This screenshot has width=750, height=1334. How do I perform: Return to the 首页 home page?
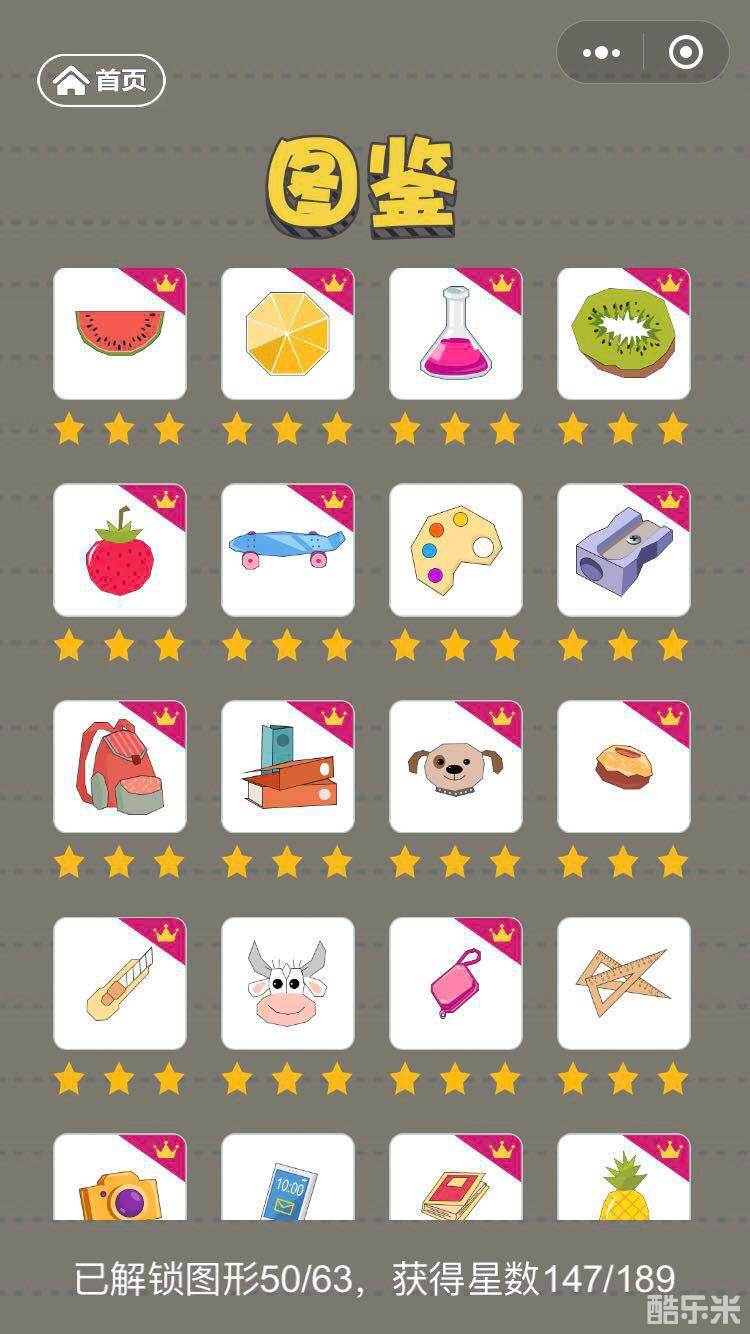pos(101,81)
